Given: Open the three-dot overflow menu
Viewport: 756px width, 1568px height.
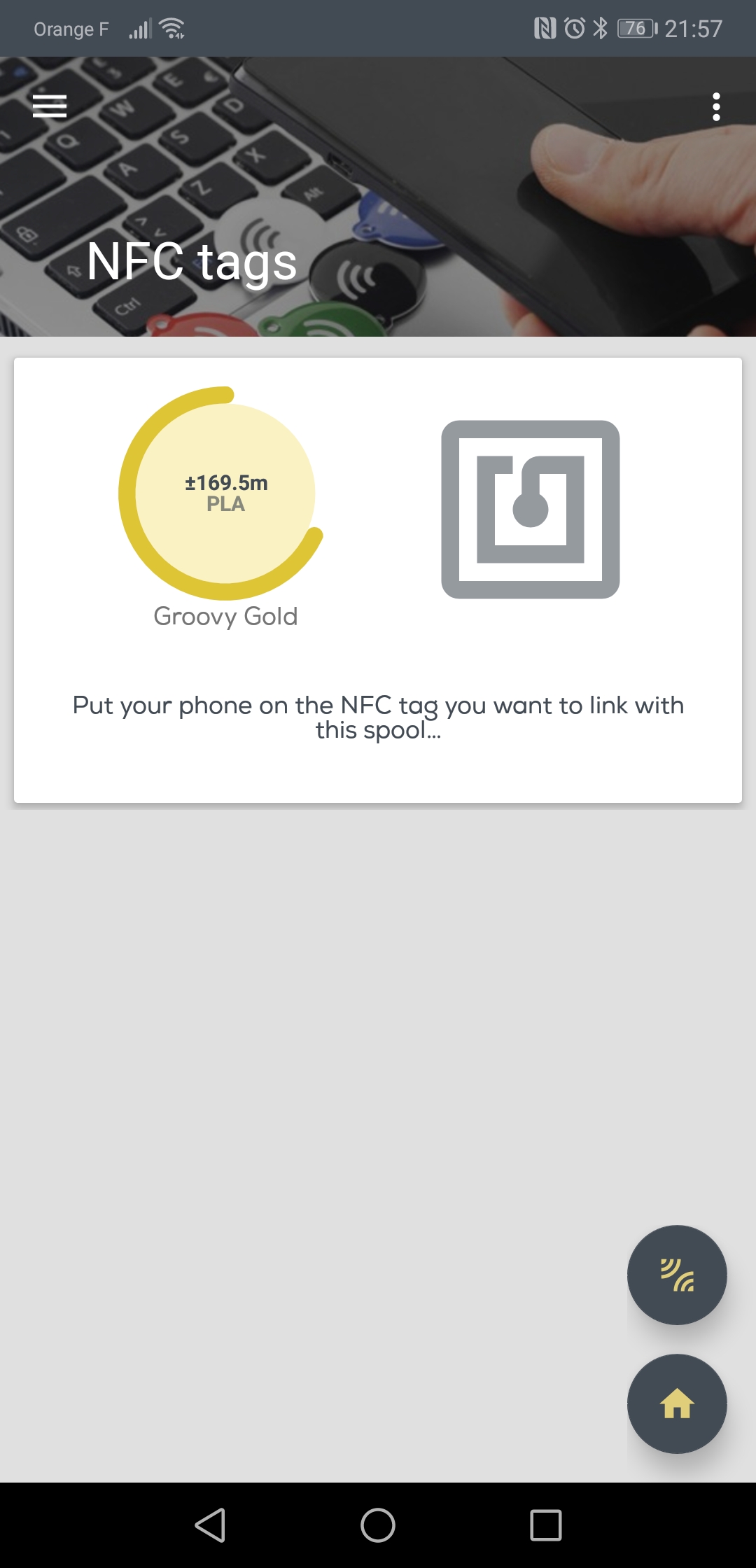Looking at the screenshot, I should tap(715, 106).
